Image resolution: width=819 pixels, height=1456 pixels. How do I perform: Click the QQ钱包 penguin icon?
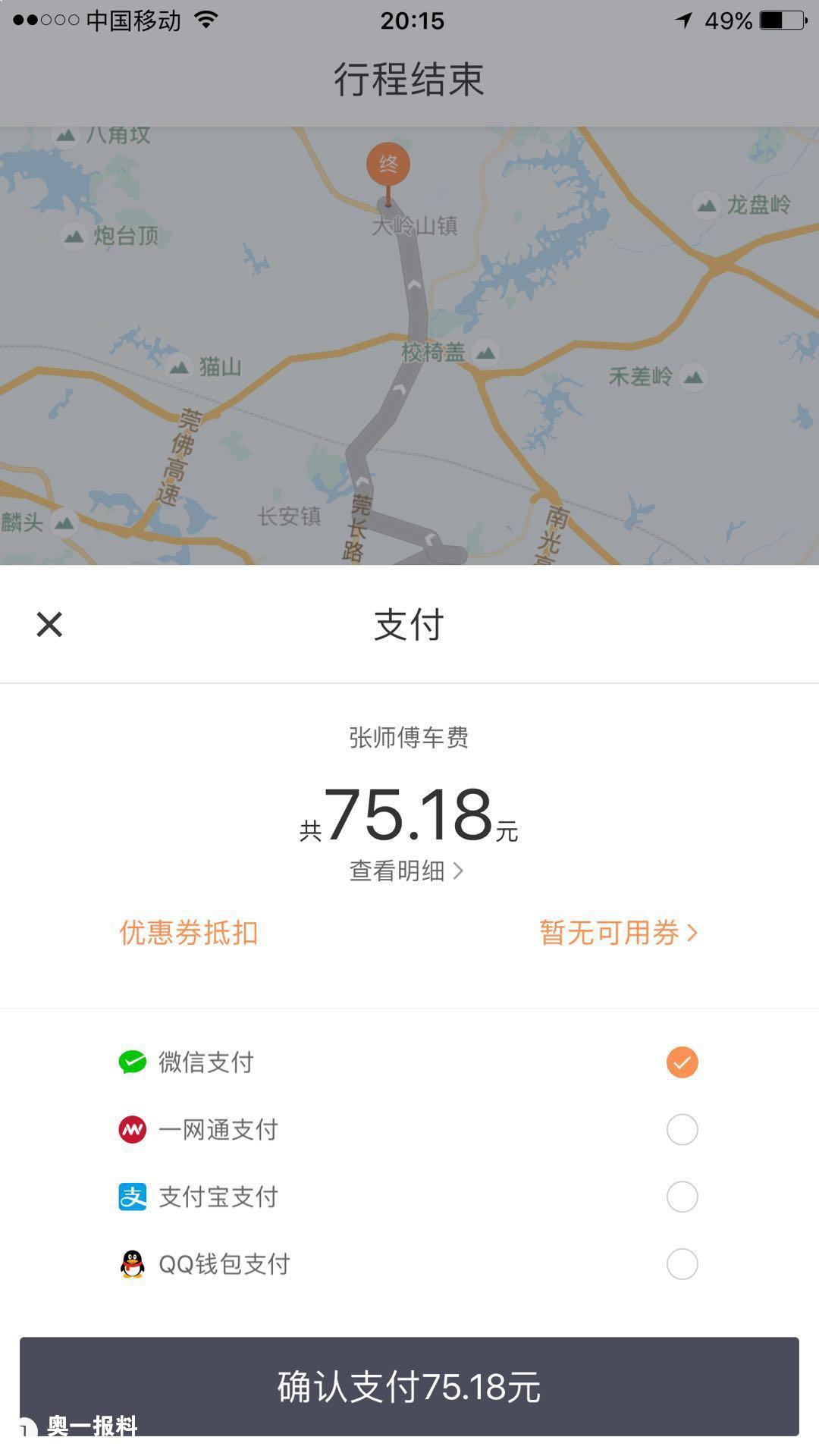pos(132,1264)
